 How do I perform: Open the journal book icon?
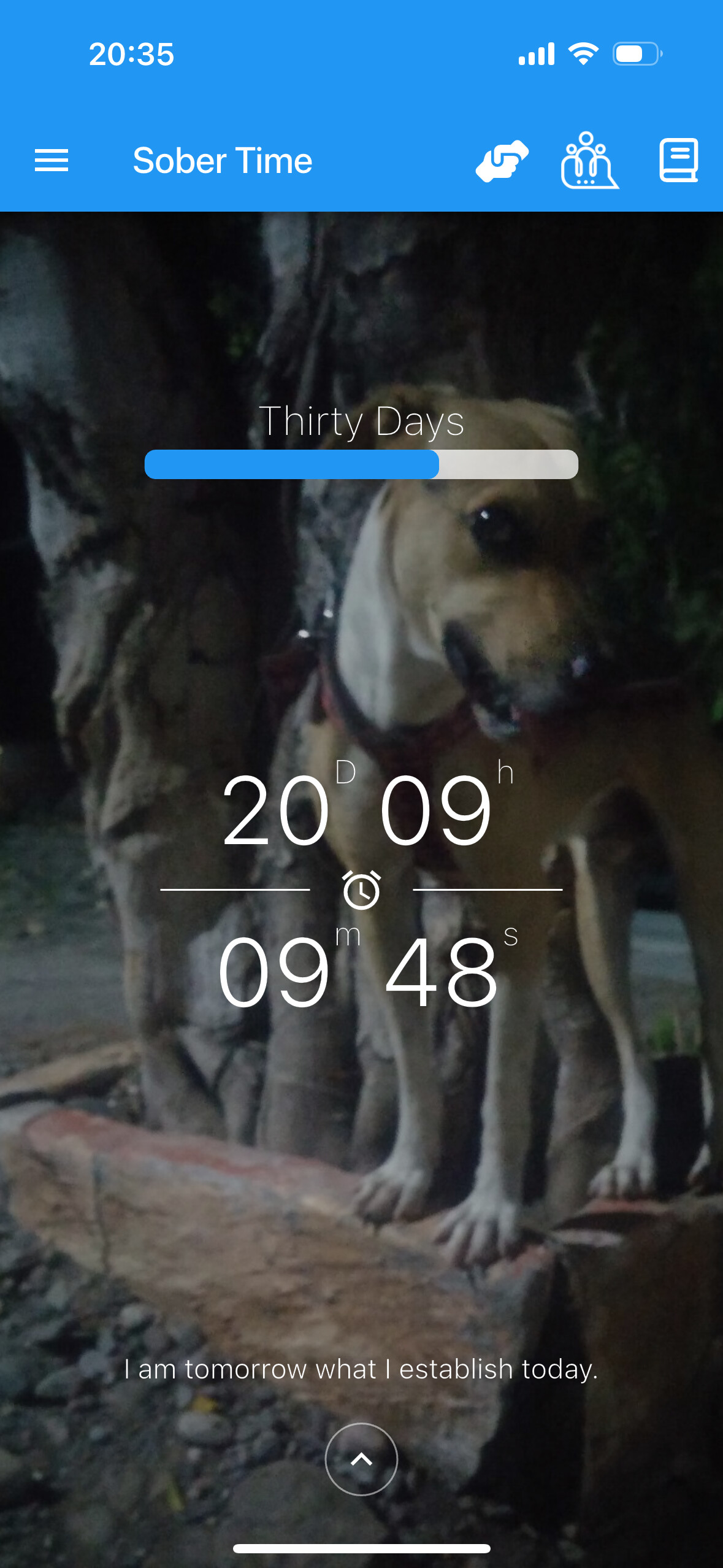coord(678,161)
